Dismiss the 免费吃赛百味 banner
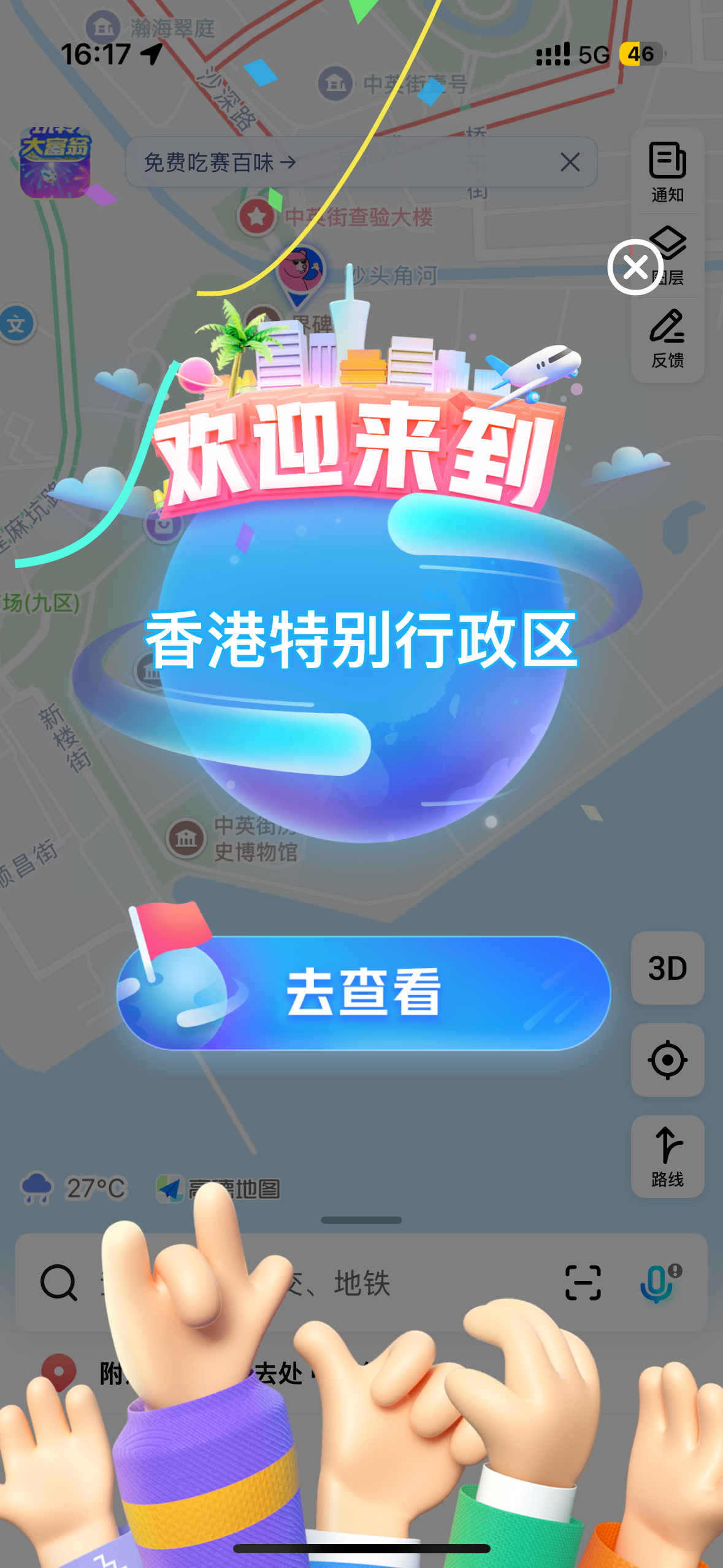723x1568 pixels. [x=570, y=163]
